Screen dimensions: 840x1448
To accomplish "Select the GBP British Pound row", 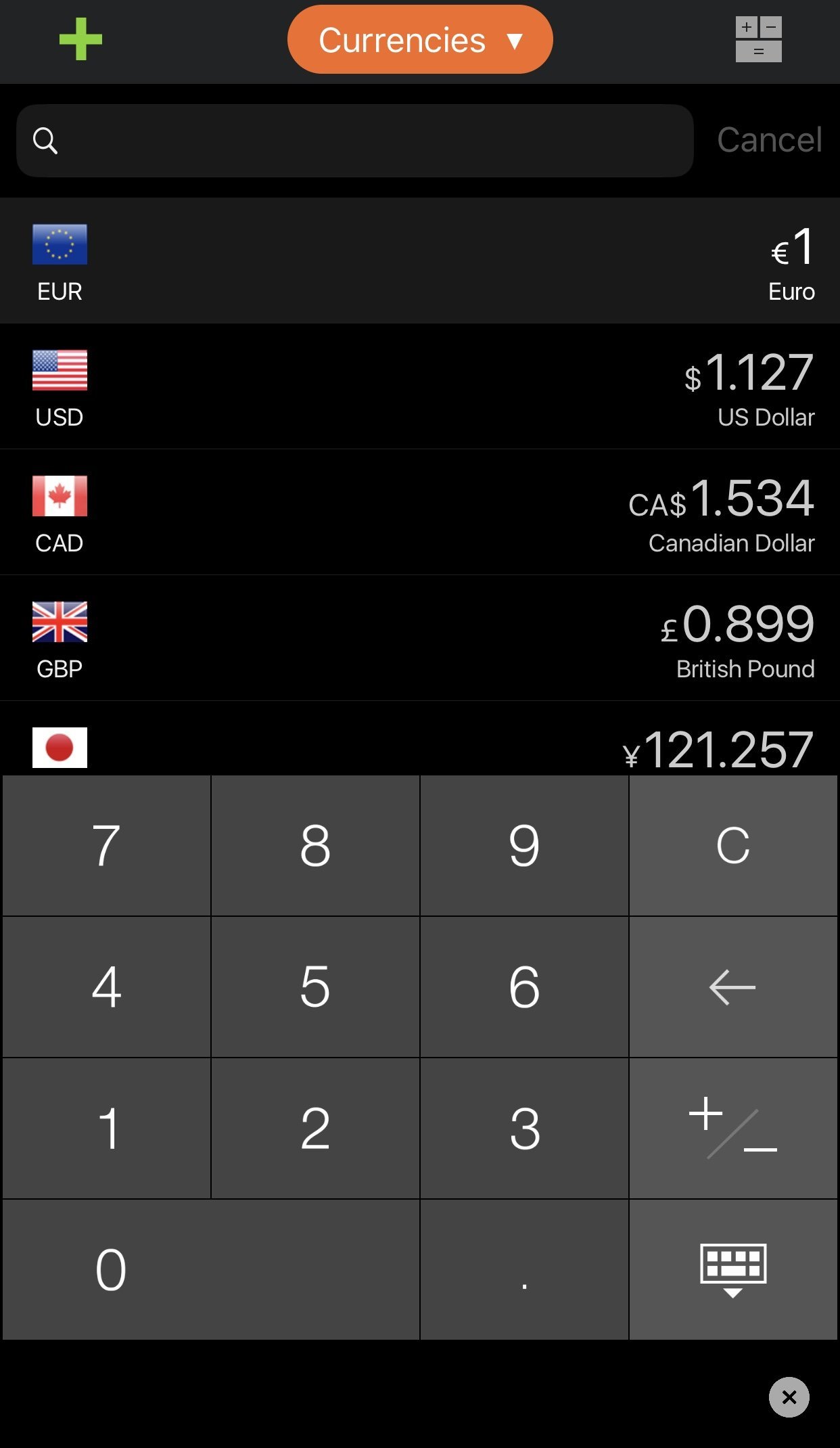I will coord(420,638).
